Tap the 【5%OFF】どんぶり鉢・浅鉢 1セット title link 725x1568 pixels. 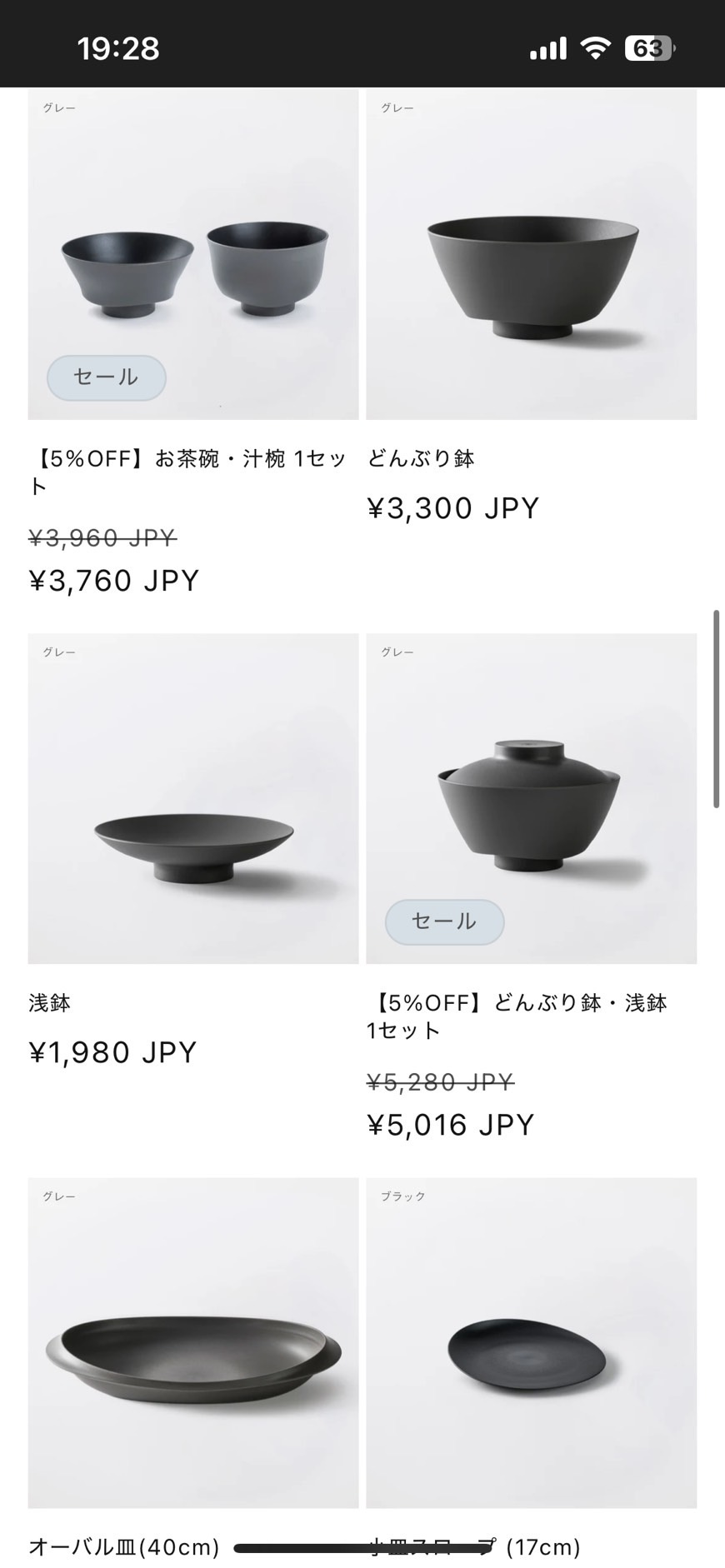tap(517, 1016)
